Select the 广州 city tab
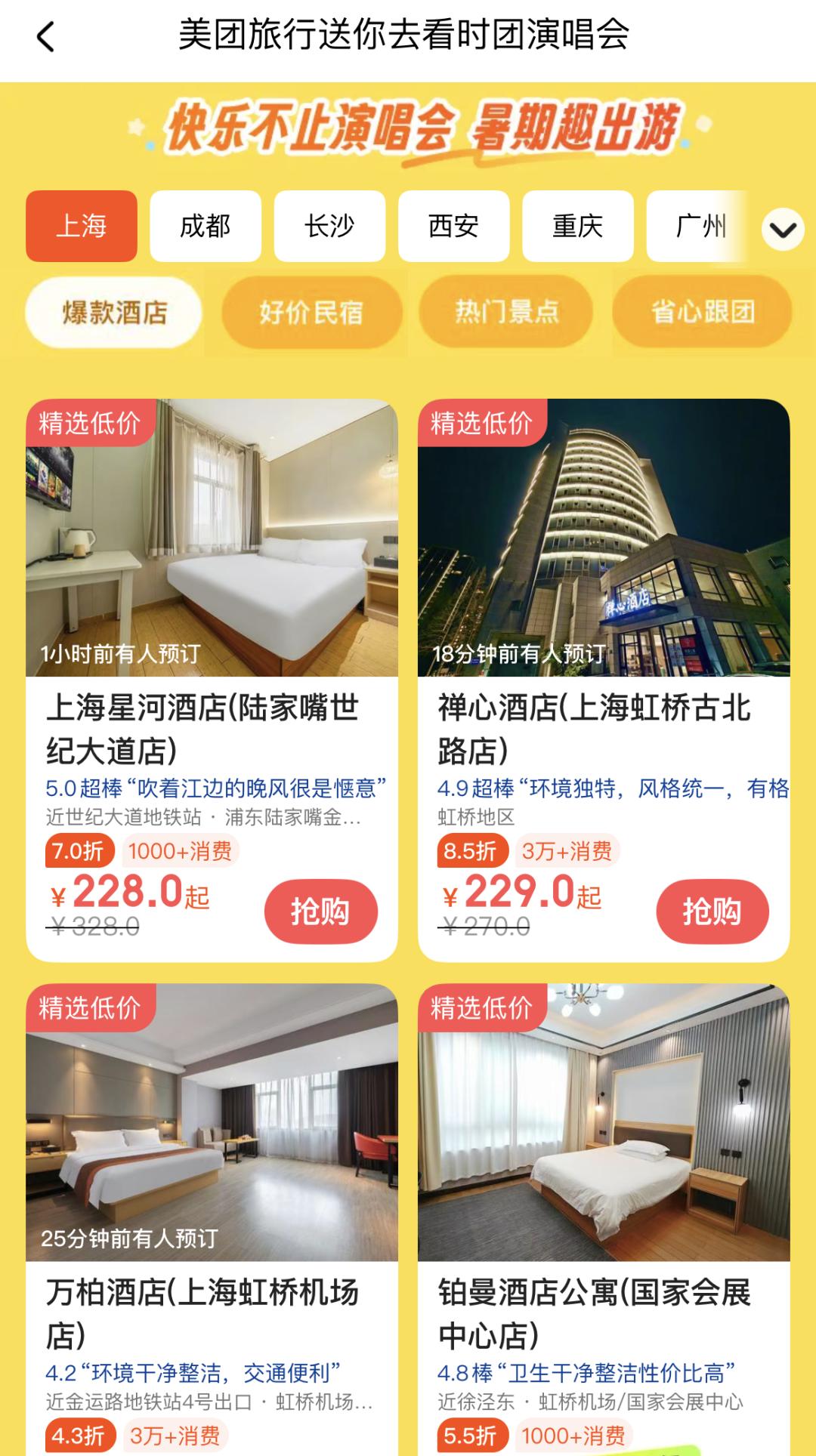Viewport: 816px width, 1456px height. [699, 226]
